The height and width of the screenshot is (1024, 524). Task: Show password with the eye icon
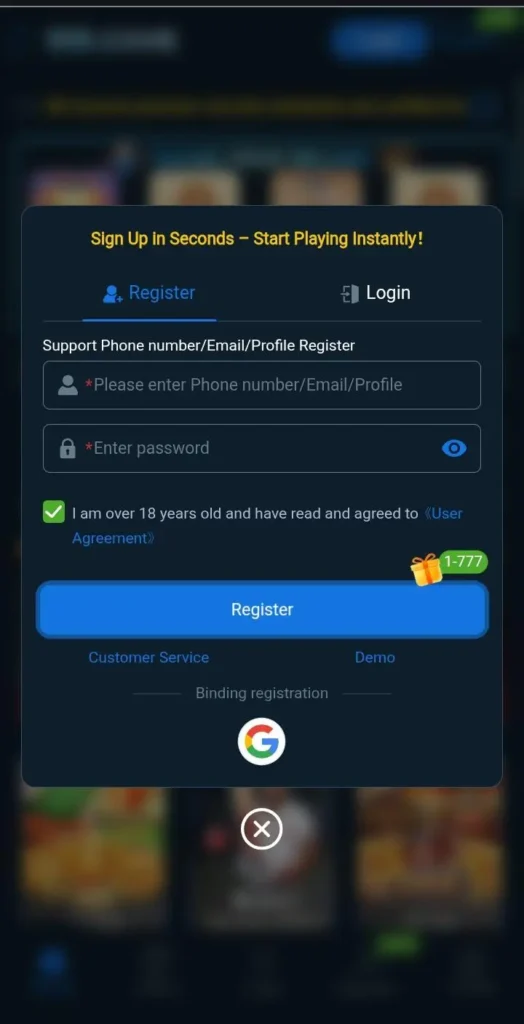coord(454,449)
